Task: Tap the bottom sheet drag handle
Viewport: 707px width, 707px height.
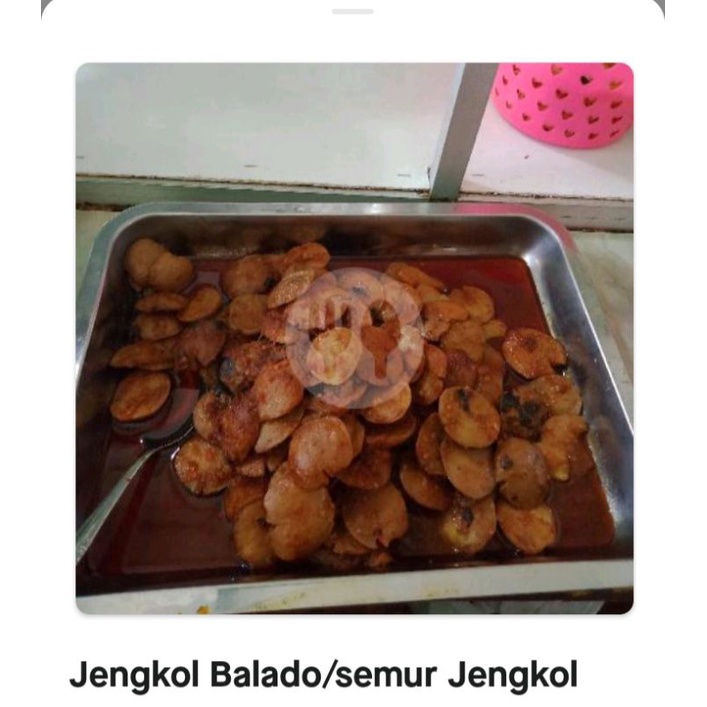Action: point(352,11)
